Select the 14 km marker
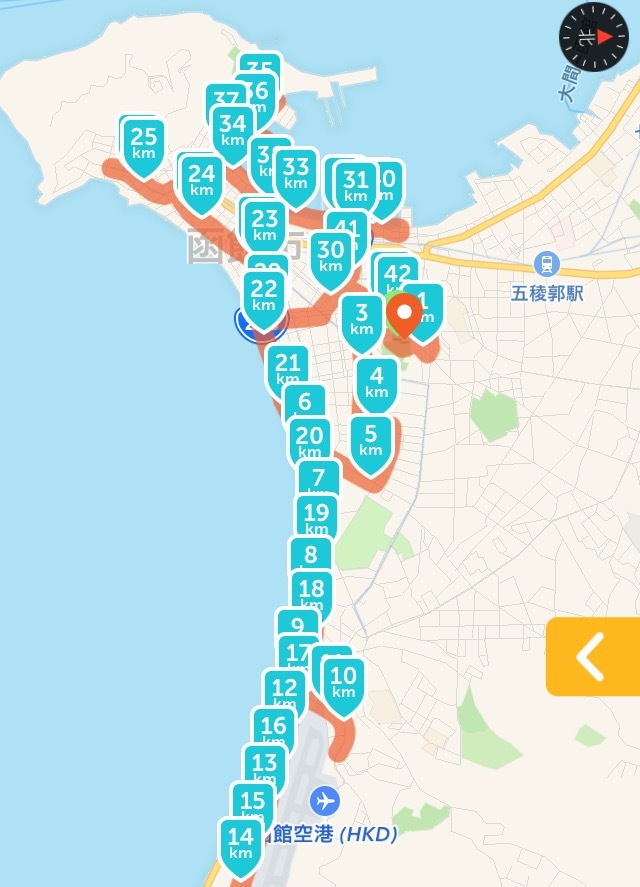640x887 pixels. tap(240, 843)
